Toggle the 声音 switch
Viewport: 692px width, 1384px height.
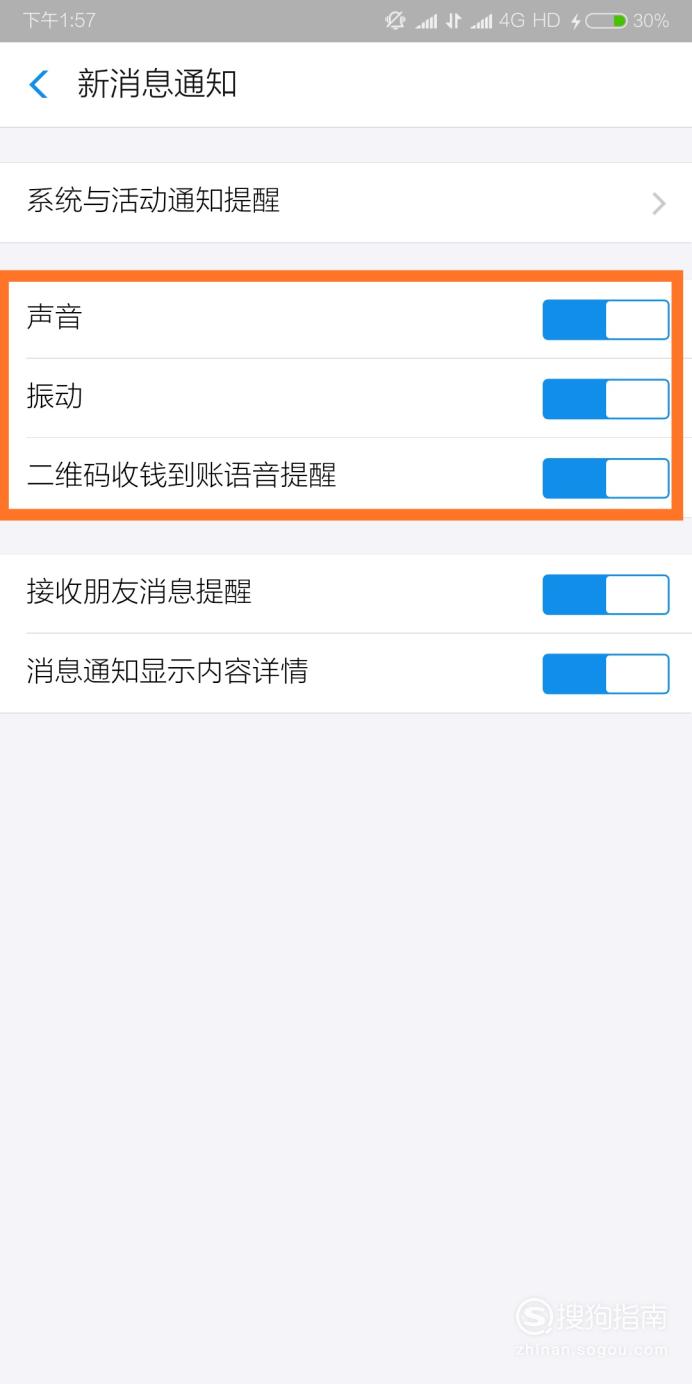click(x=606, y=320)
